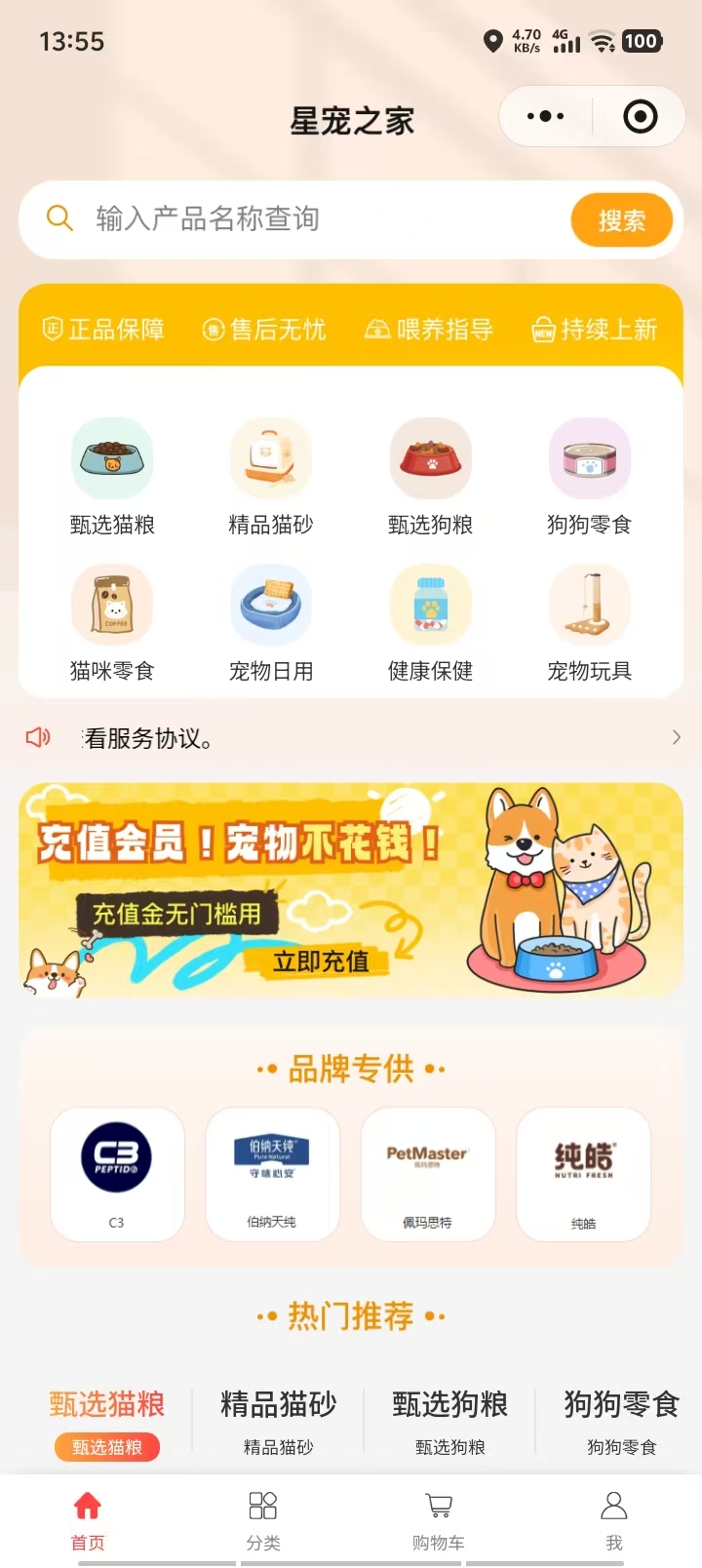Select the 纯皓 brand card

(583, 1174)
